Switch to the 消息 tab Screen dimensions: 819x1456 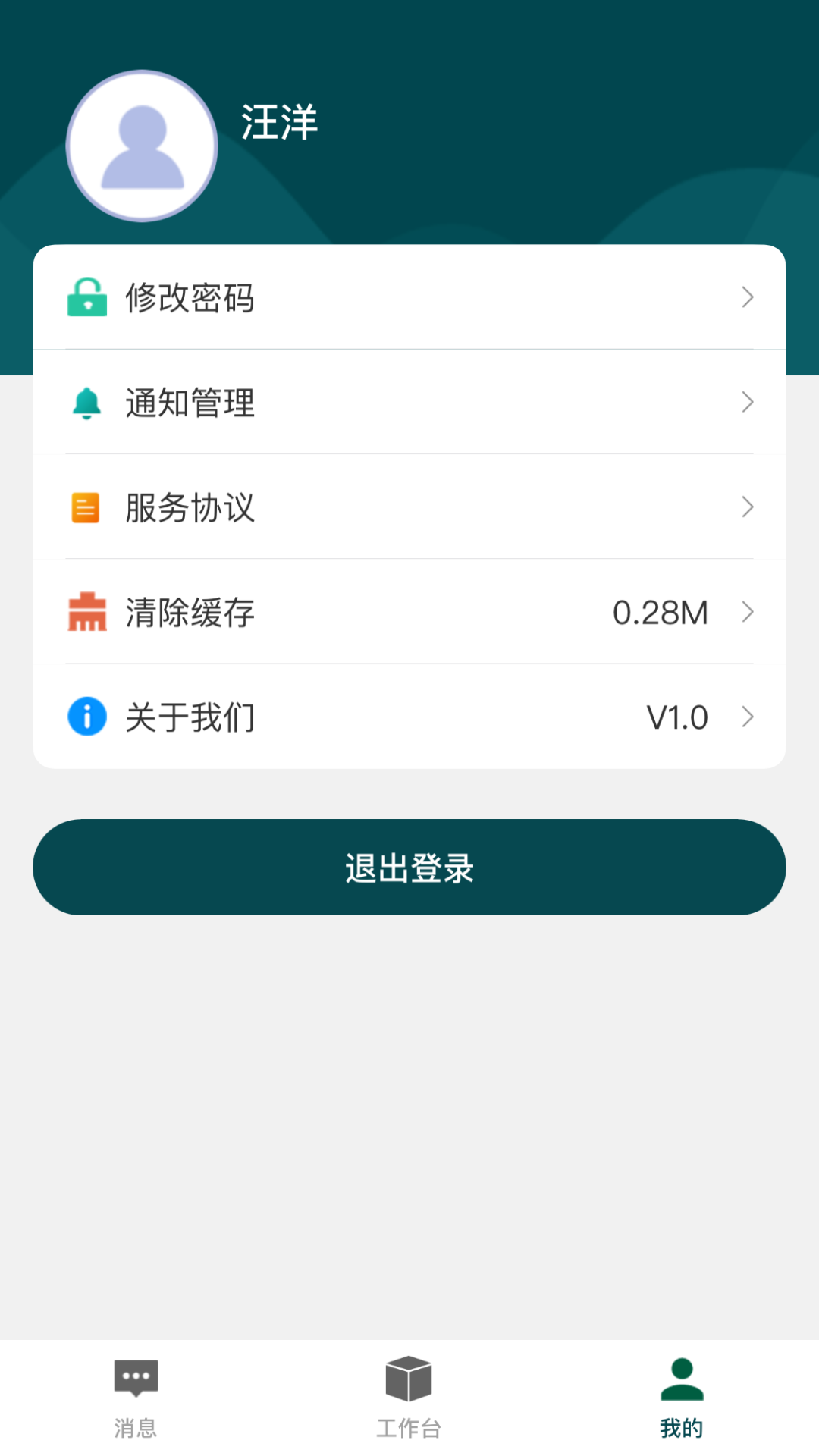136,1397
